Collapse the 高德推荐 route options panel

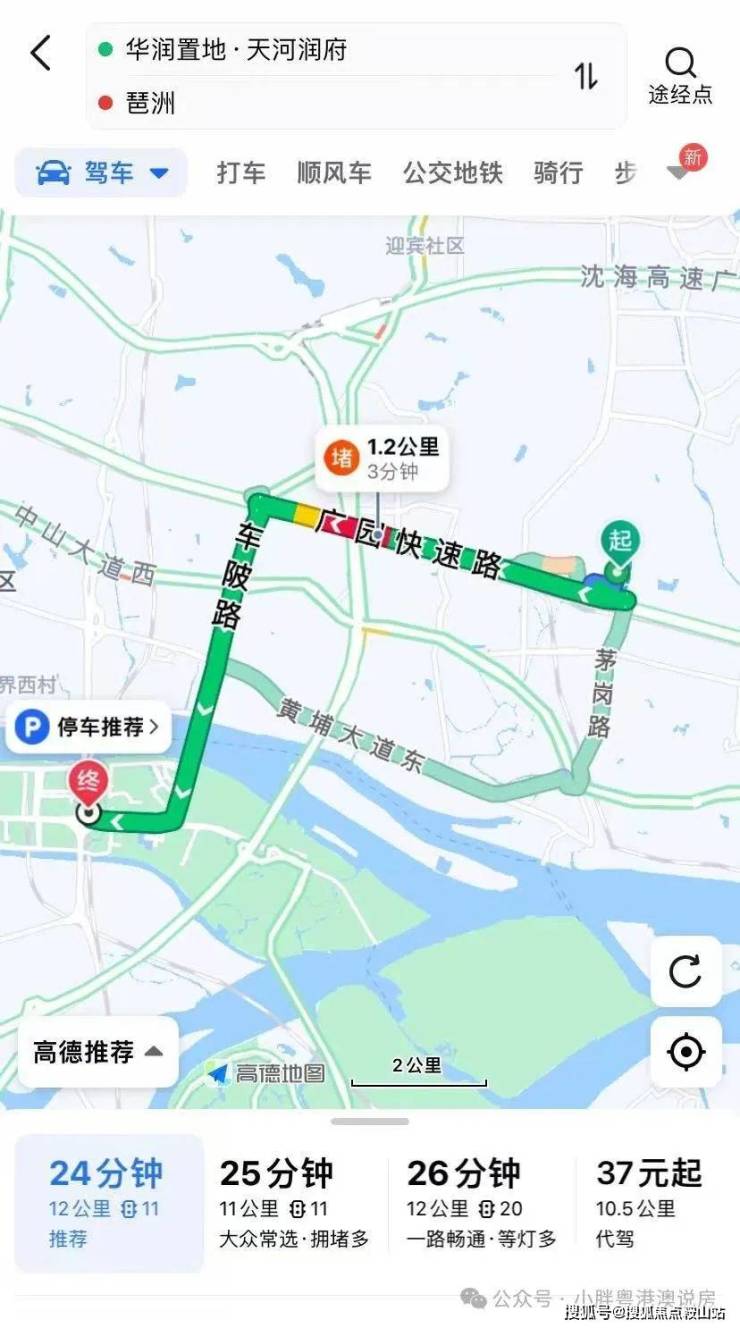(96, 1052)
